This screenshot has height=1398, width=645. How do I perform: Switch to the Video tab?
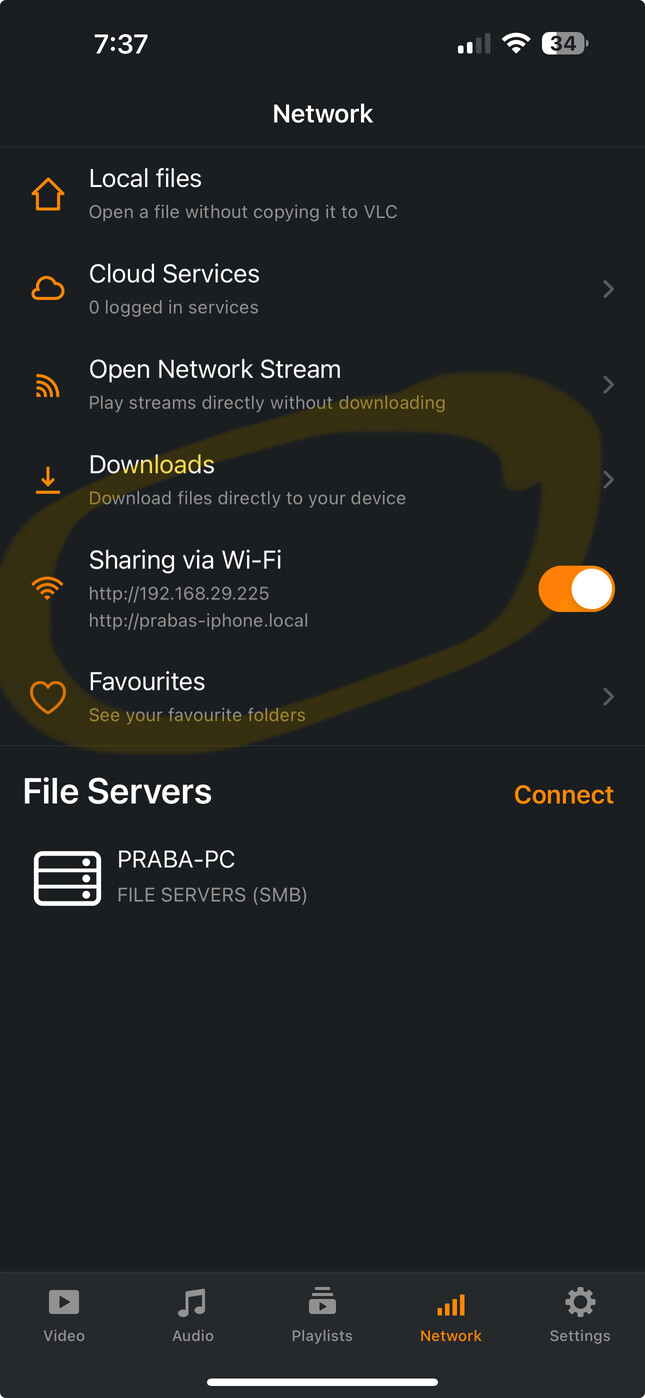coord(64,1315)
